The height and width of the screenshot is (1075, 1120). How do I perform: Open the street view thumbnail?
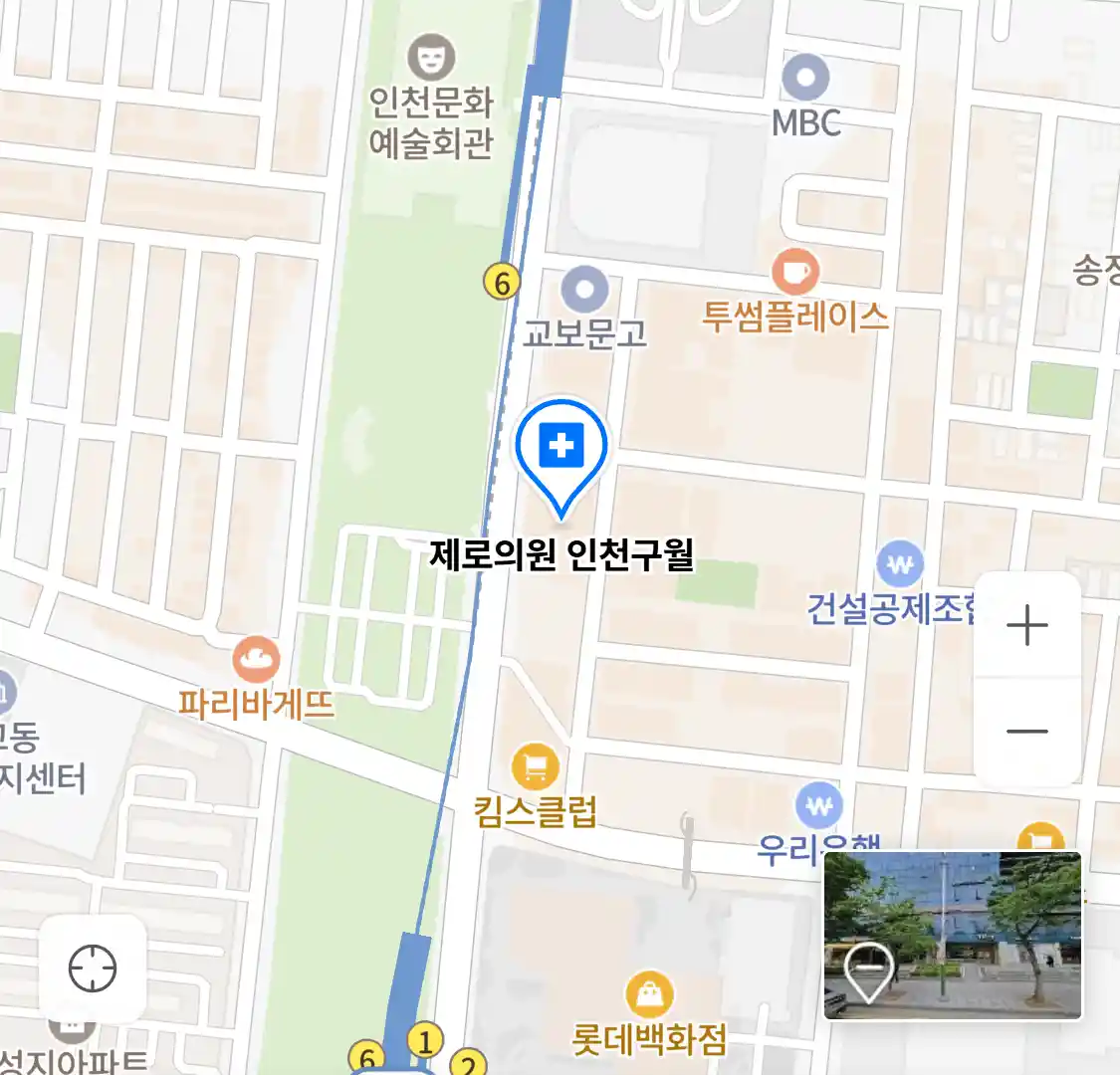click(x=953, y=935)
